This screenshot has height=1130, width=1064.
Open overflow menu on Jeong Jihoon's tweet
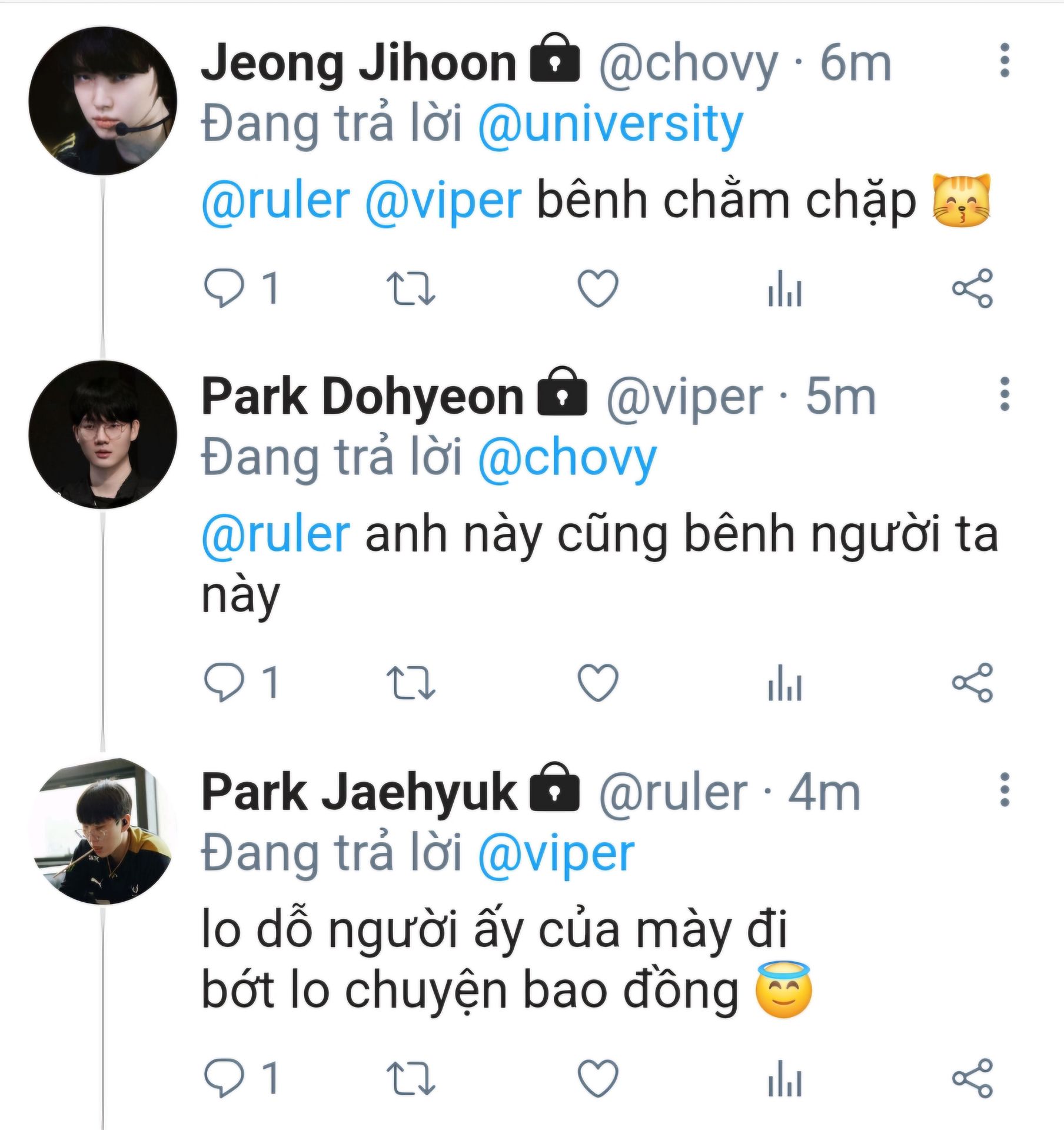click(x=1005, y=60)
